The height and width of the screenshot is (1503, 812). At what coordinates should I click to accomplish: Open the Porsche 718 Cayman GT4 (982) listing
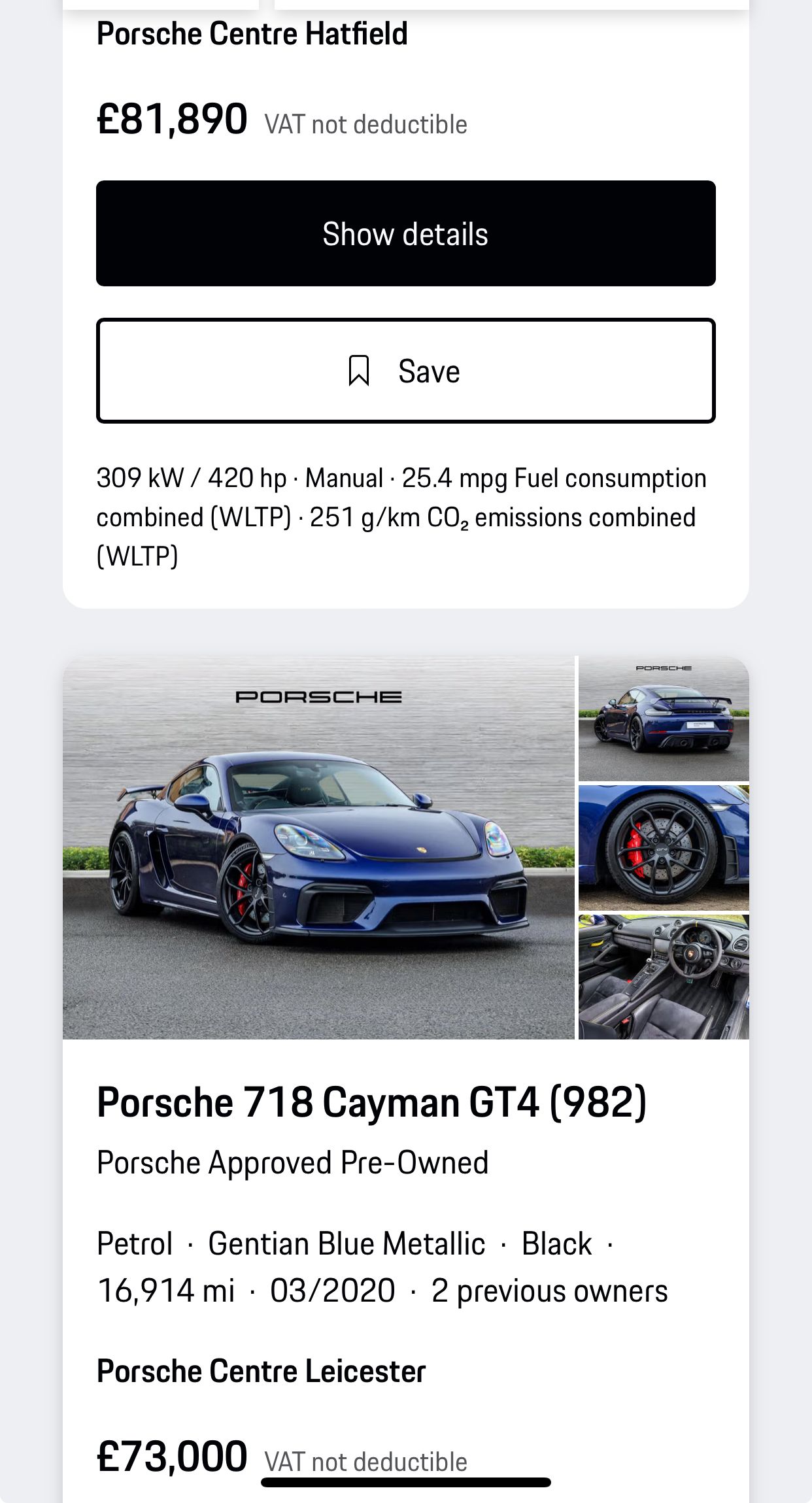[371, 1103]
